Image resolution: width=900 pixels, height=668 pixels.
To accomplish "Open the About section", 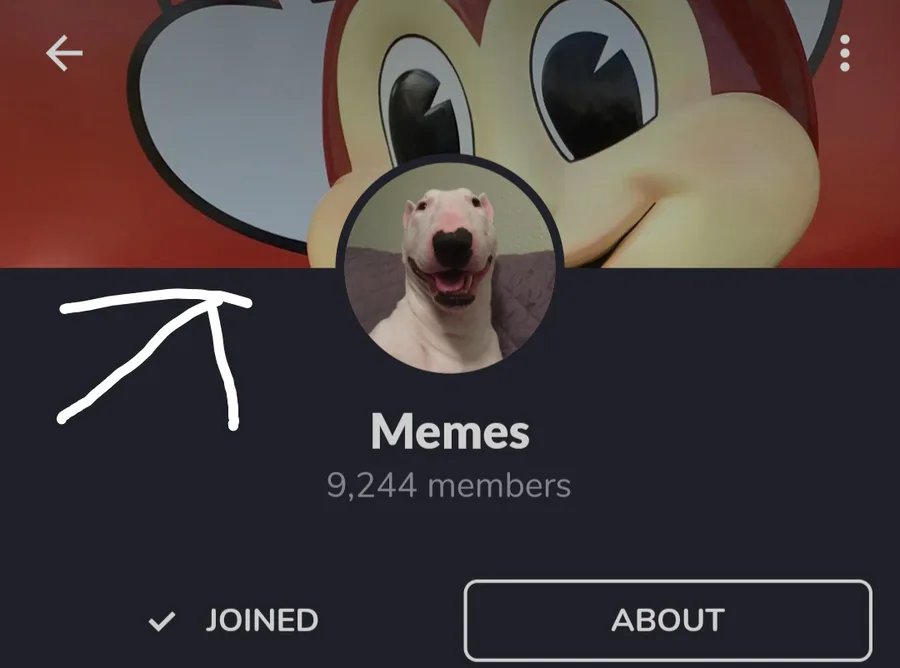I will tap(667, 620).
